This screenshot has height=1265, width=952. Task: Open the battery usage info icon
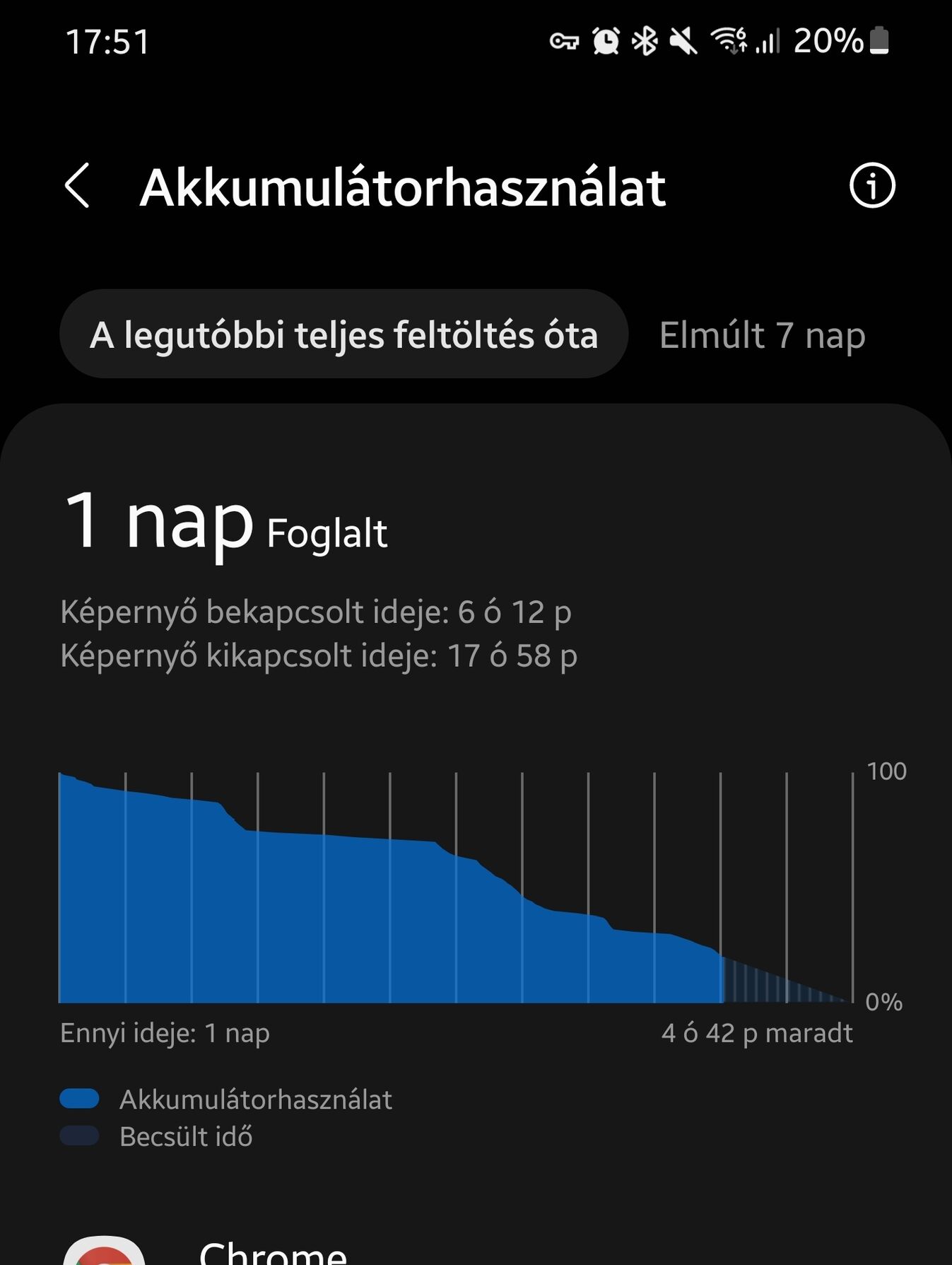click(x=871, y=186)
